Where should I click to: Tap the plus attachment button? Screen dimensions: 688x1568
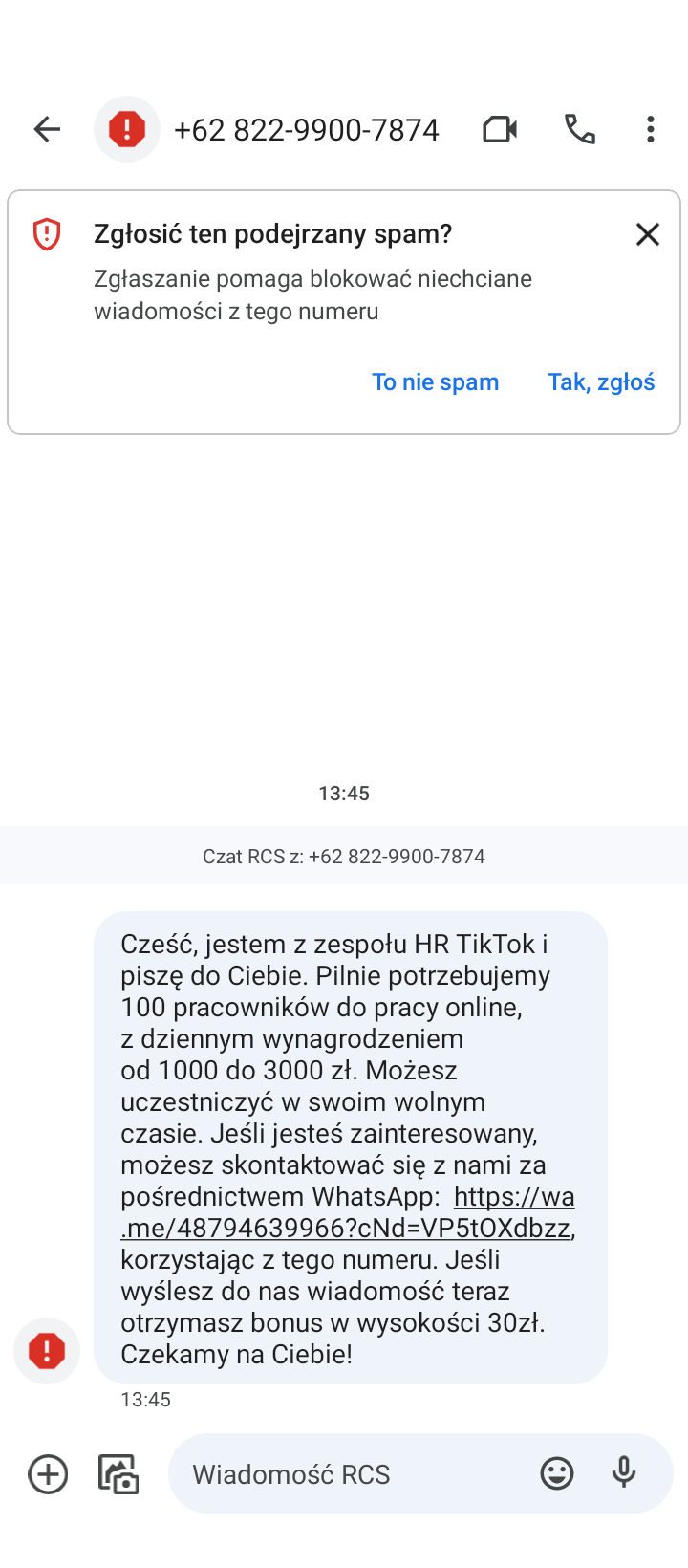pyautogui.click(x=48, y=1474)
